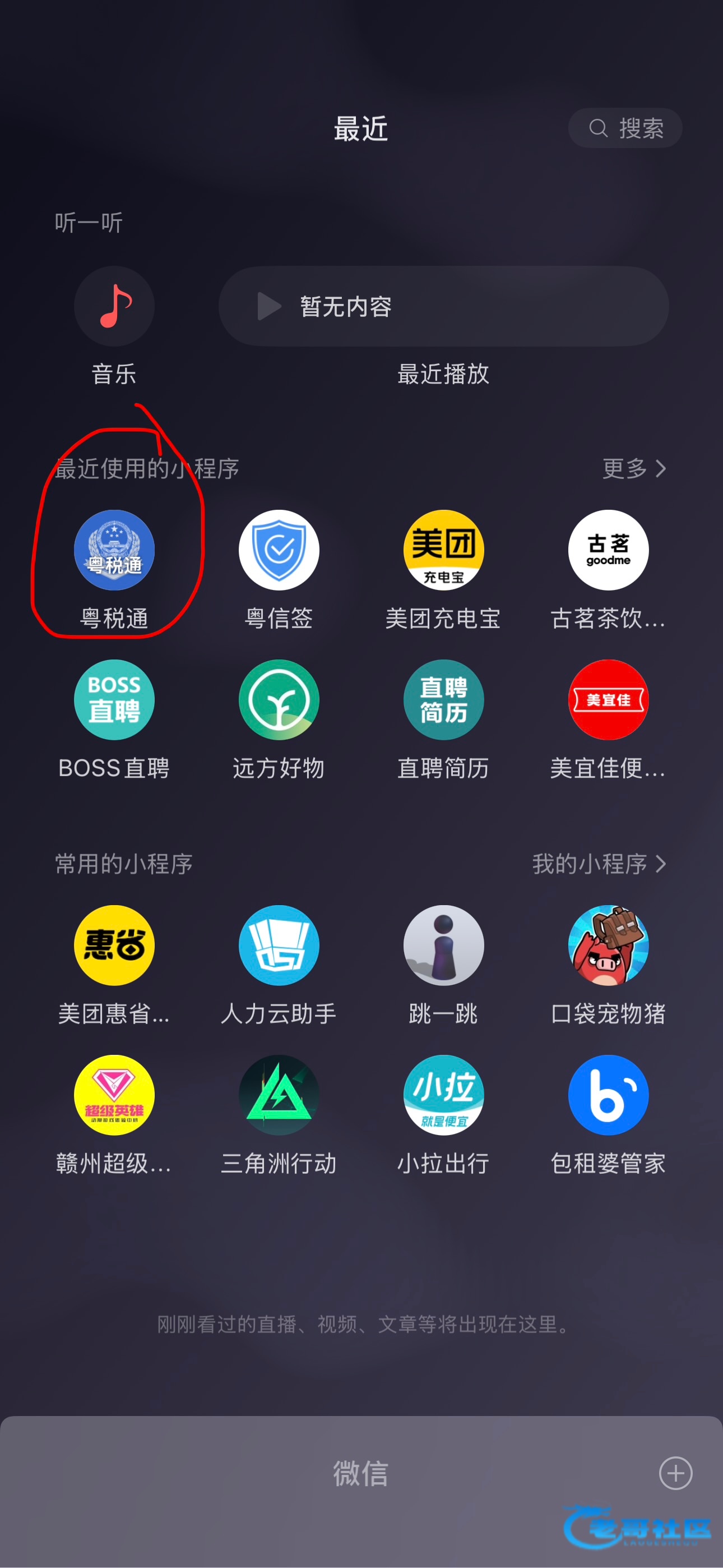View 我的小程序 list
Image resolution: width=723 pixels, height=1568 pixels.
tap(599, 864)
